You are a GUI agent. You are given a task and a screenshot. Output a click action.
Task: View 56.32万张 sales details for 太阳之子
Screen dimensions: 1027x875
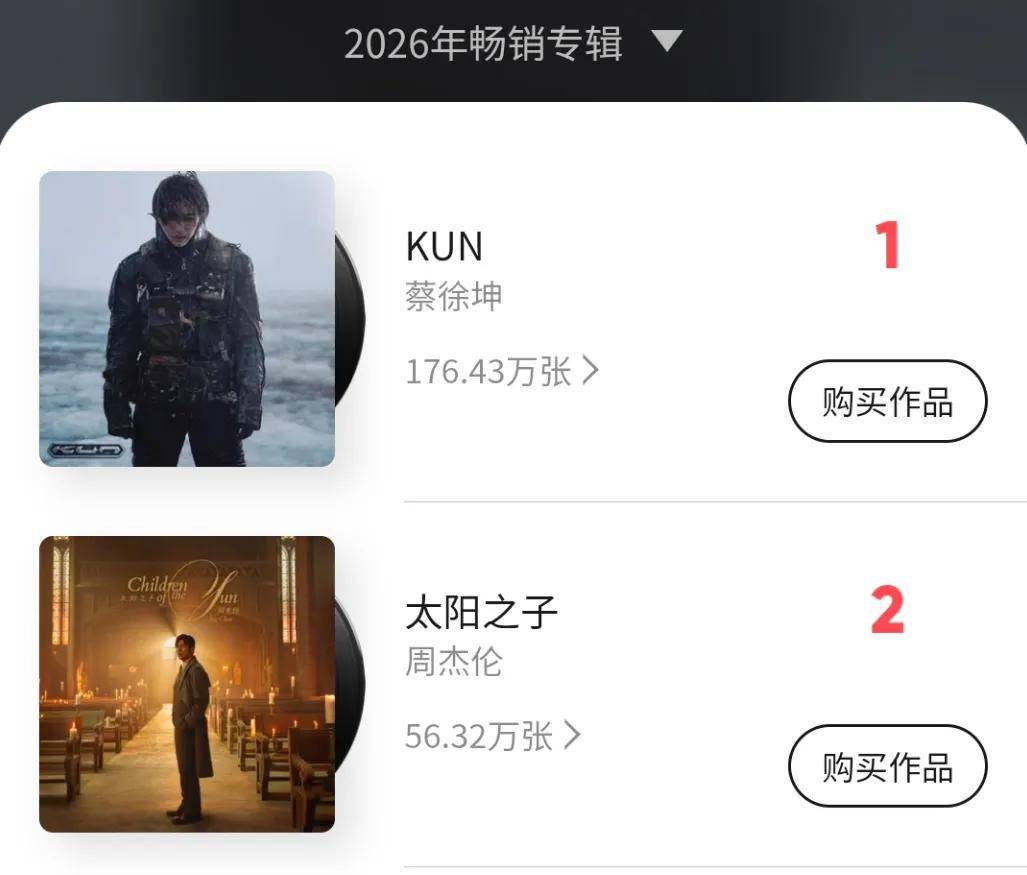pyautogui.click(x=492, y=736)
